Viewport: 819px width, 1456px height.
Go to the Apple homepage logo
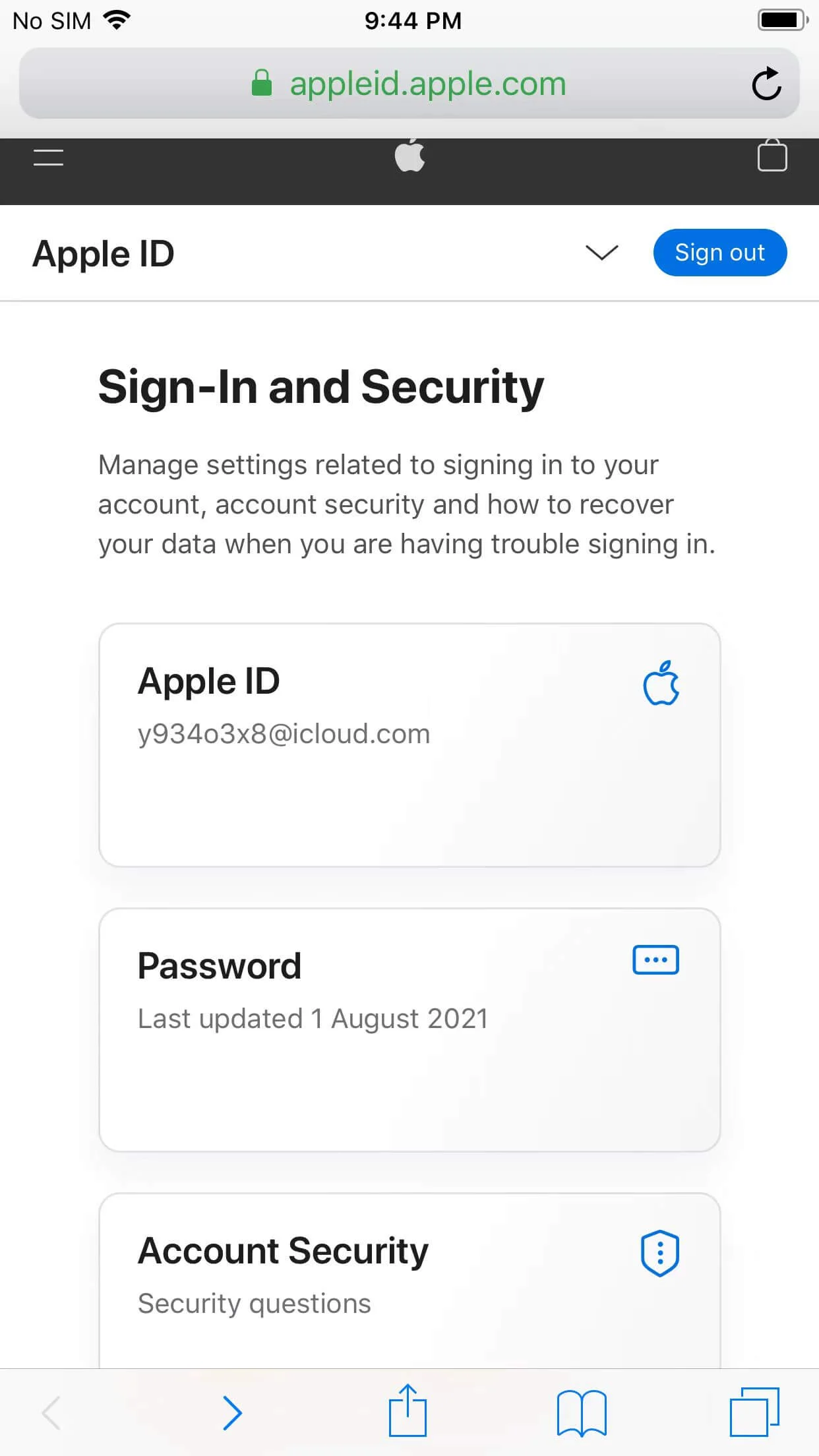pyautogui.click(x=409, y=156)
